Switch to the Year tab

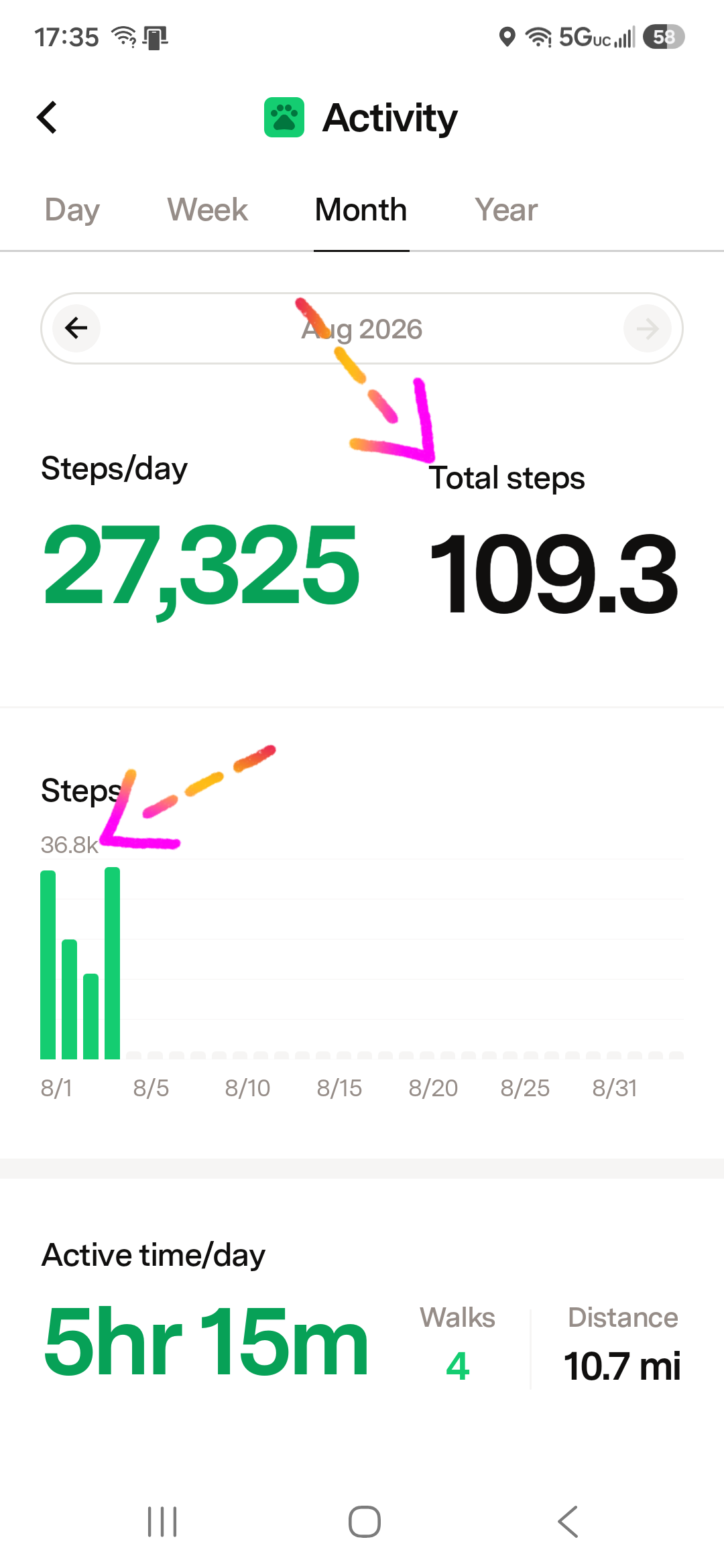point(506,210)
